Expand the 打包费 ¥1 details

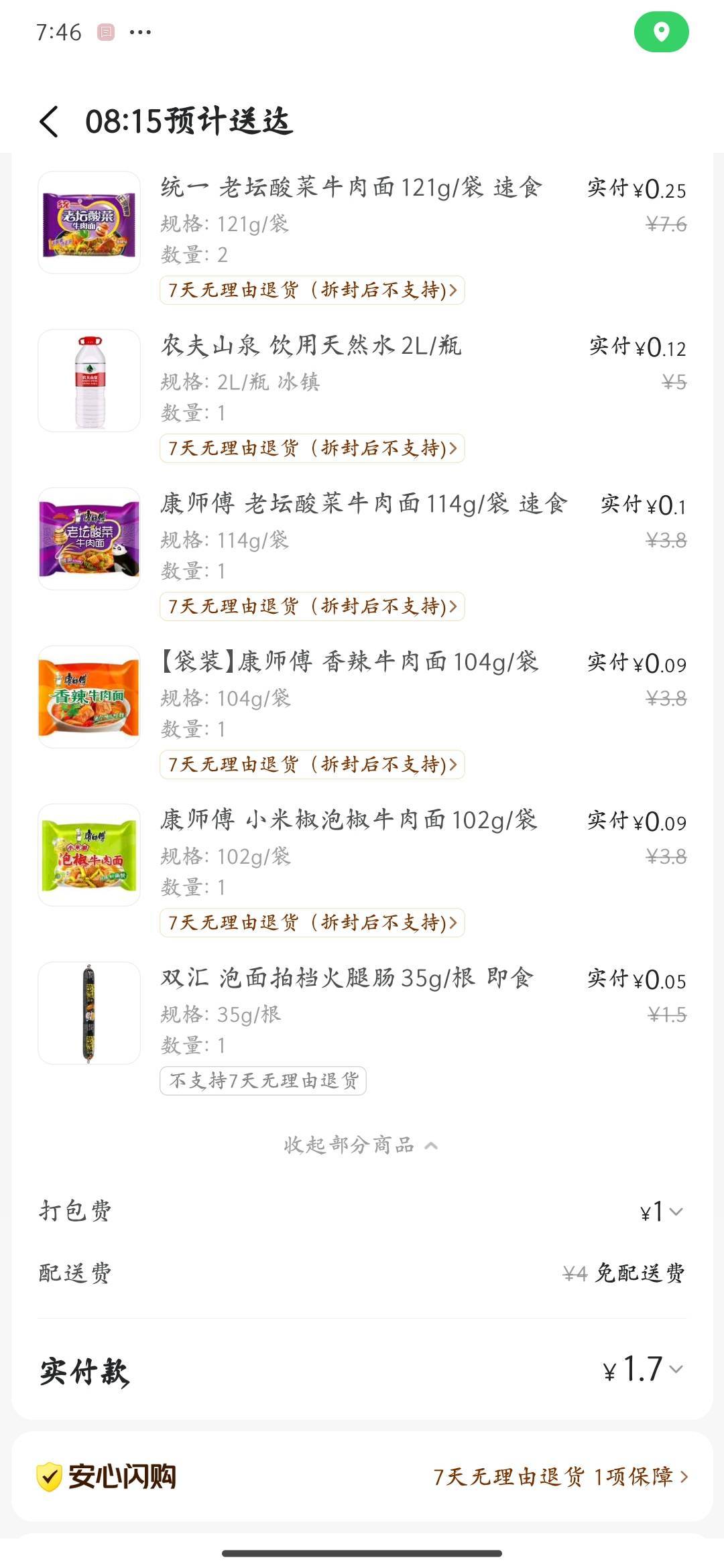coord(662,1212)
